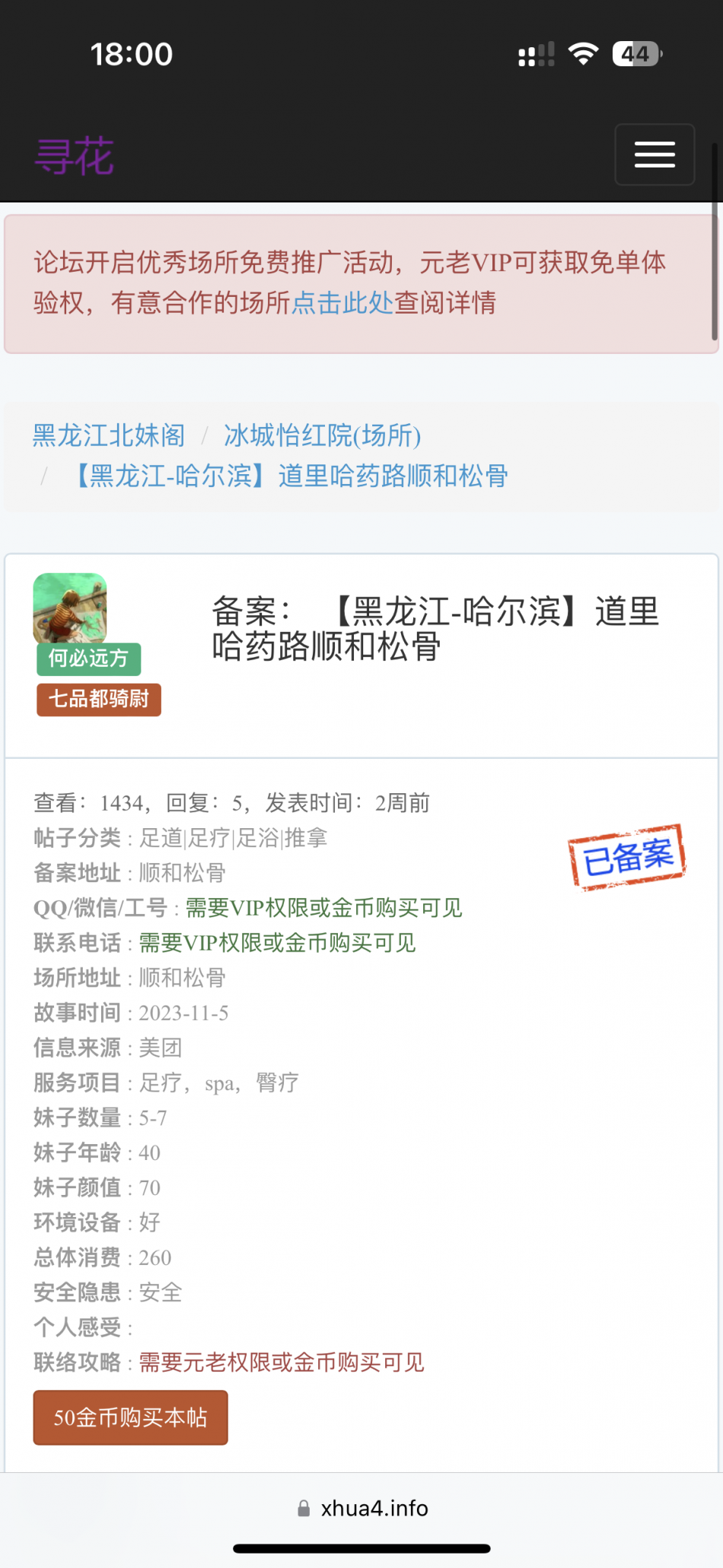Tap QQ/微信 需要VIP权限或金币购买可见 link
The height and width of the screenshot is (1568, 723).
pyautogui.click(x=323, y=908)
